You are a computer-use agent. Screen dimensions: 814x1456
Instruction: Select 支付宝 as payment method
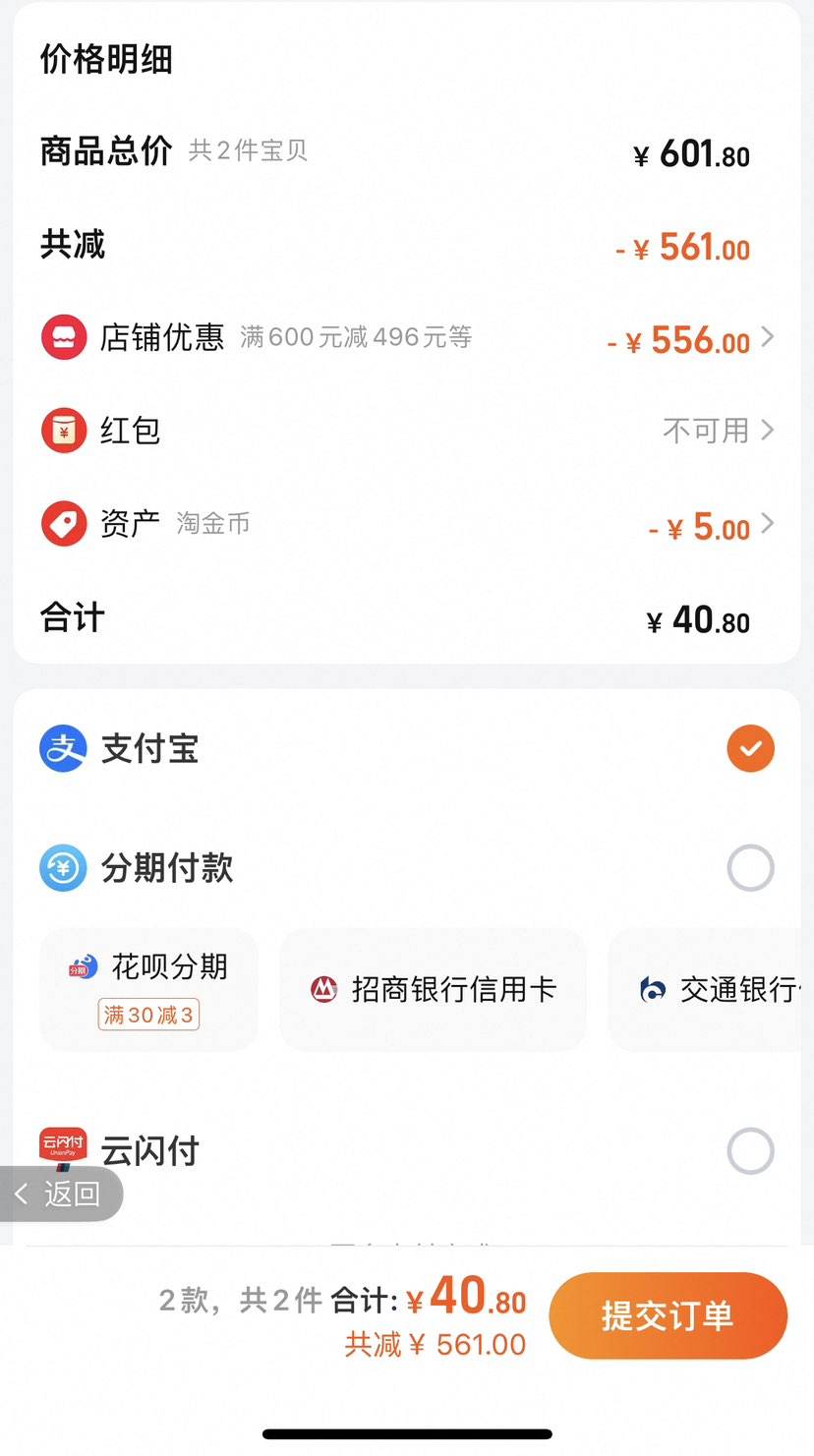(x=750, y=748)
